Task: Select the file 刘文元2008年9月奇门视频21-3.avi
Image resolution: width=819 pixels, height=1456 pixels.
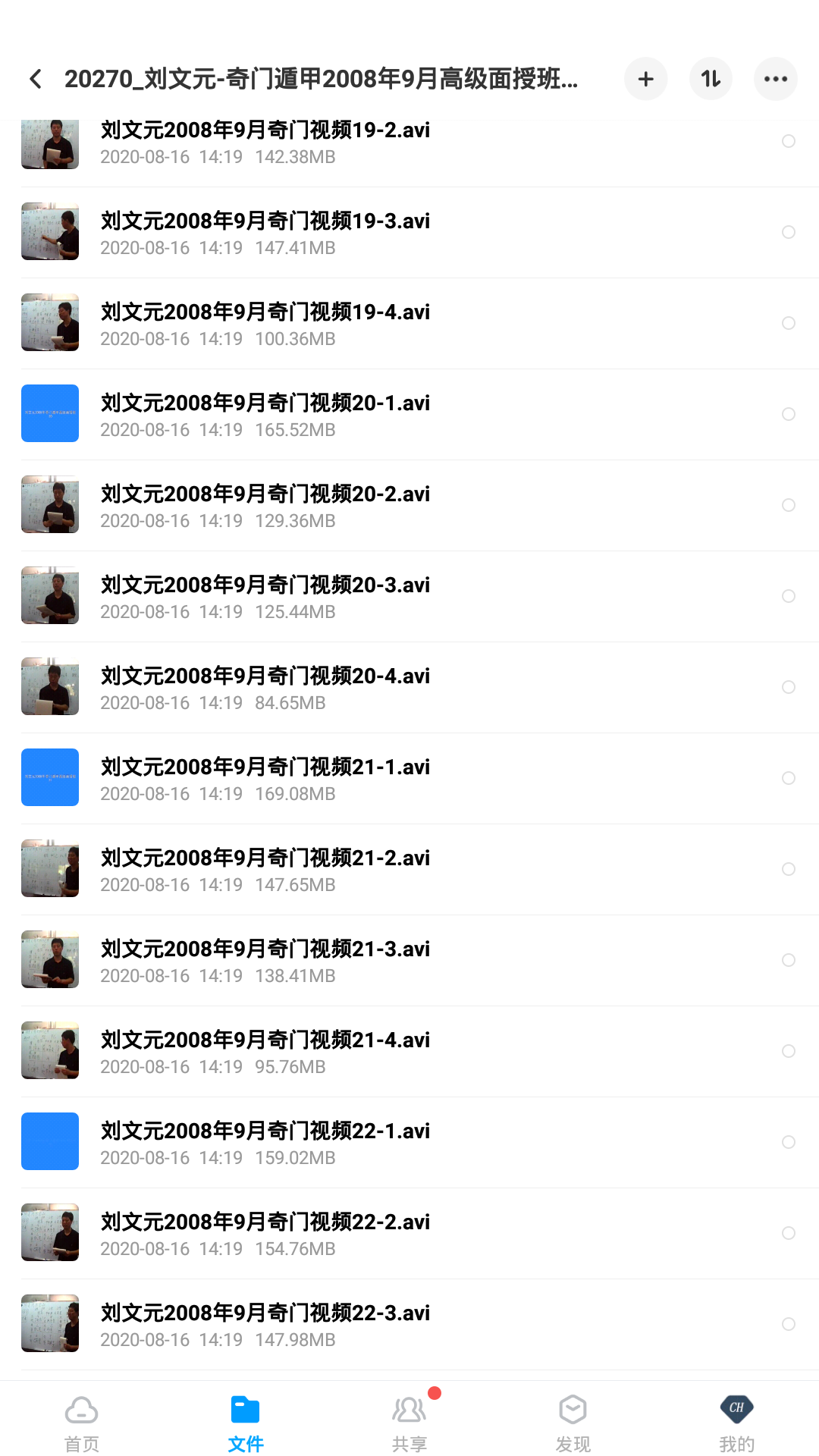Action: pyautogui.click(x=788, y=960)
